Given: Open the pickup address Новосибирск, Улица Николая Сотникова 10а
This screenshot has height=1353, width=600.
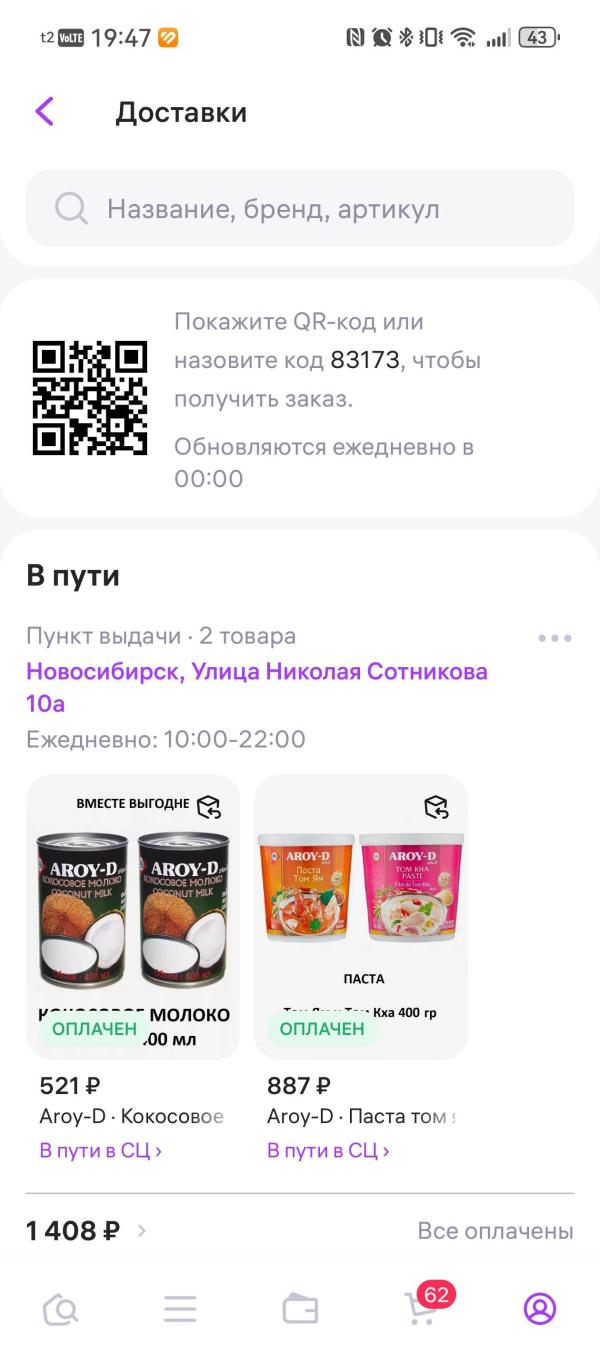Looking at the screenshot, I should pos(256,686).
